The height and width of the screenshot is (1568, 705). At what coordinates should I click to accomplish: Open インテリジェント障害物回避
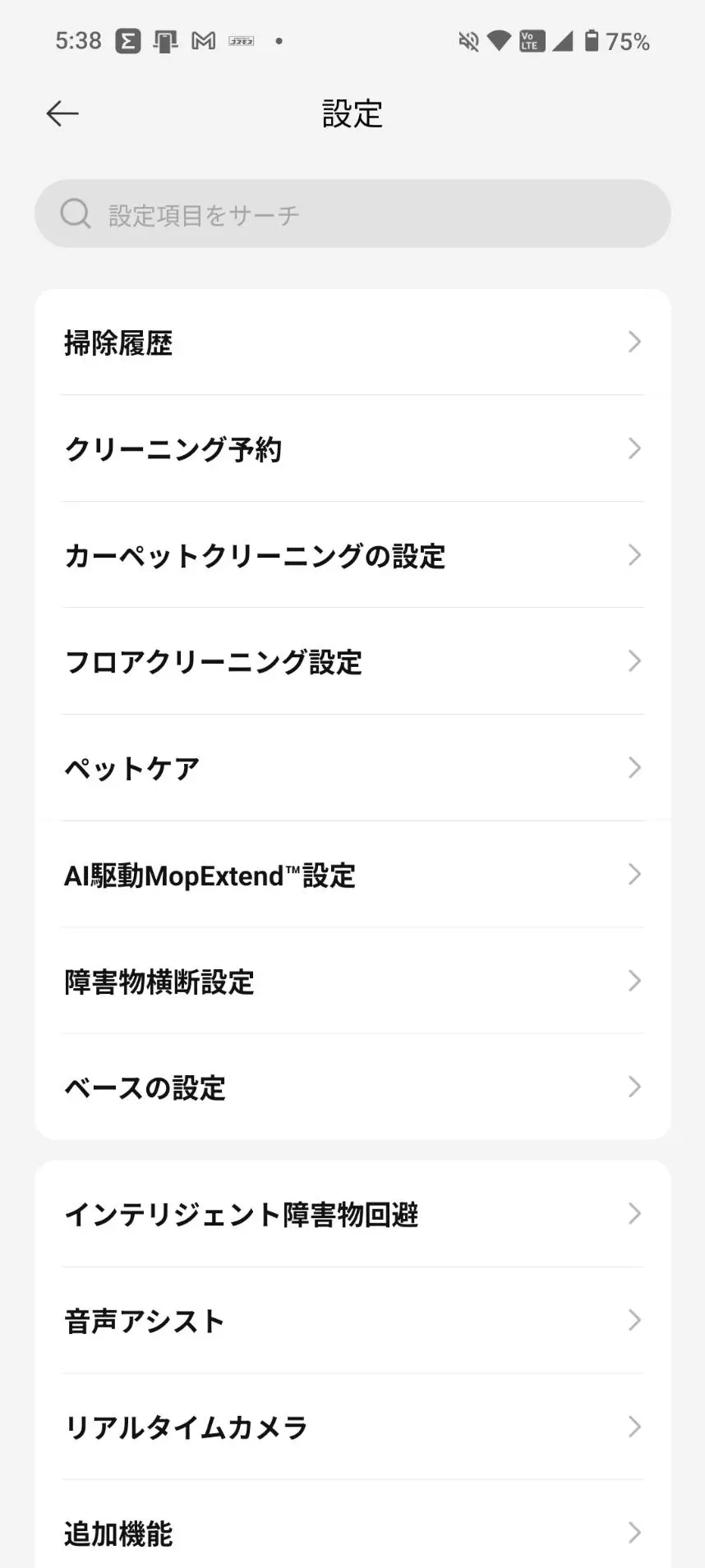coord(352,1215)
